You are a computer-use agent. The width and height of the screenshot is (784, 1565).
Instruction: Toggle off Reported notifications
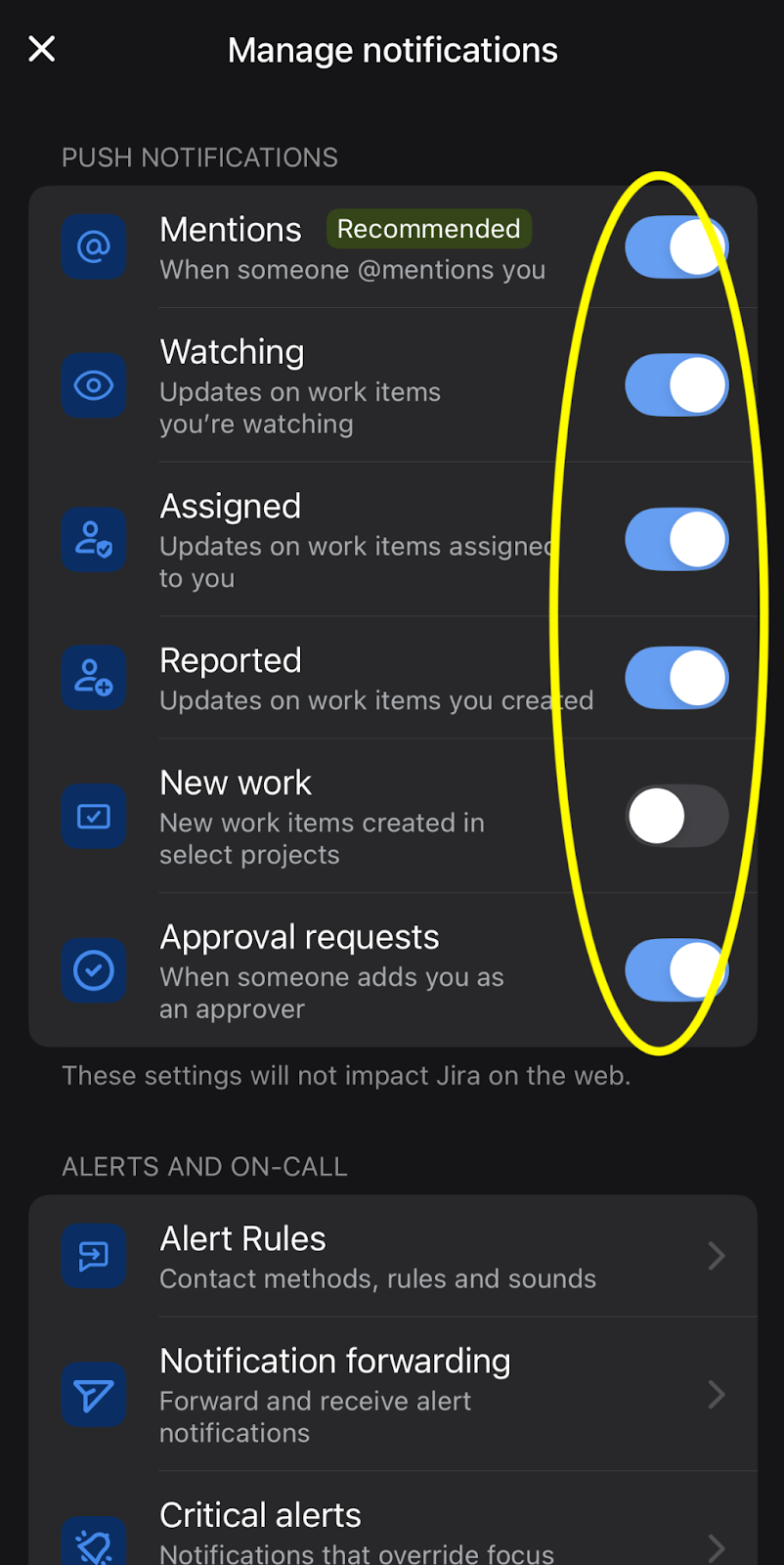[x=676, y=678]
